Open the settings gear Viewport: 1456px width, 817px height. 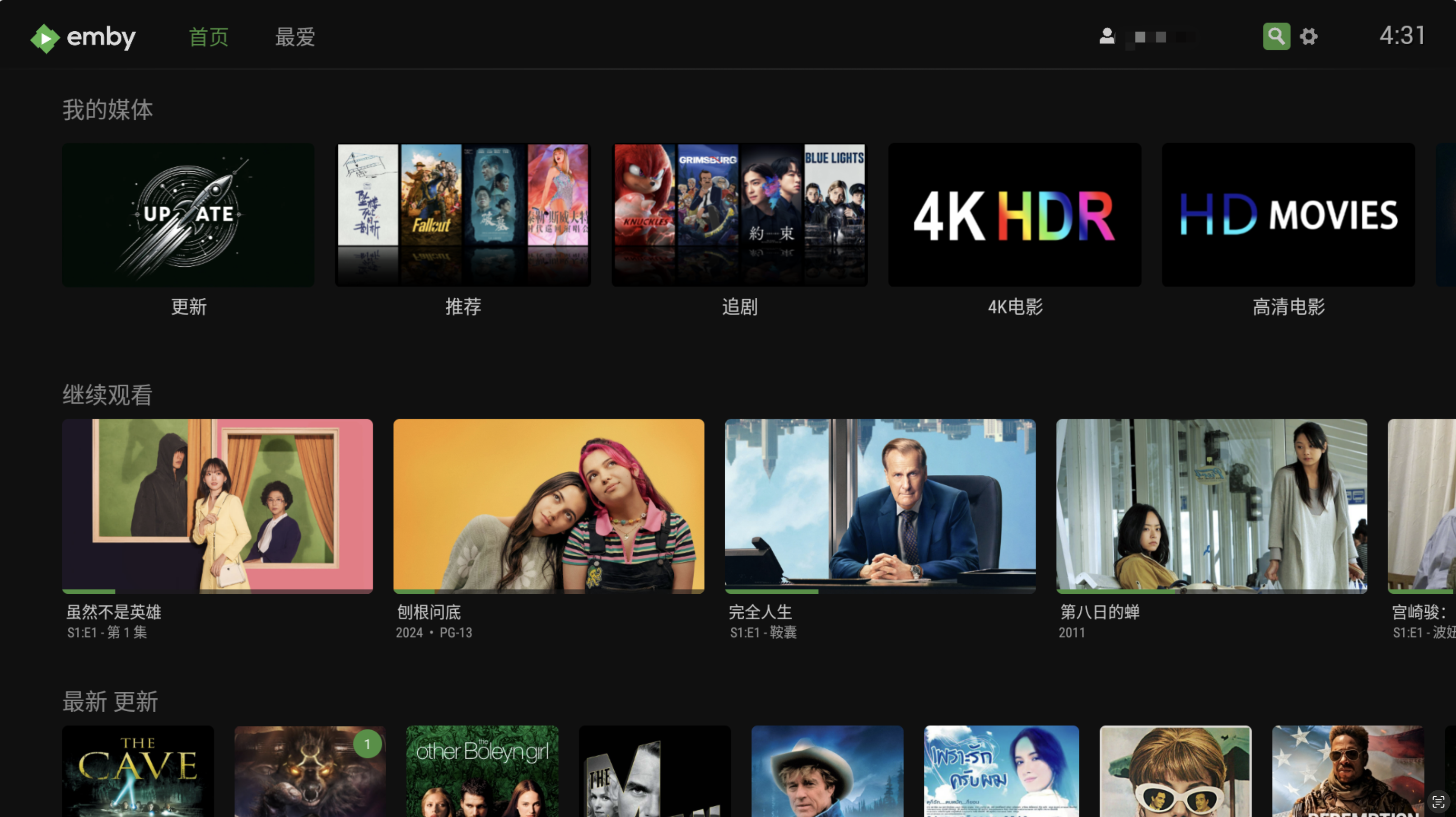click(x=1308, y=37)
